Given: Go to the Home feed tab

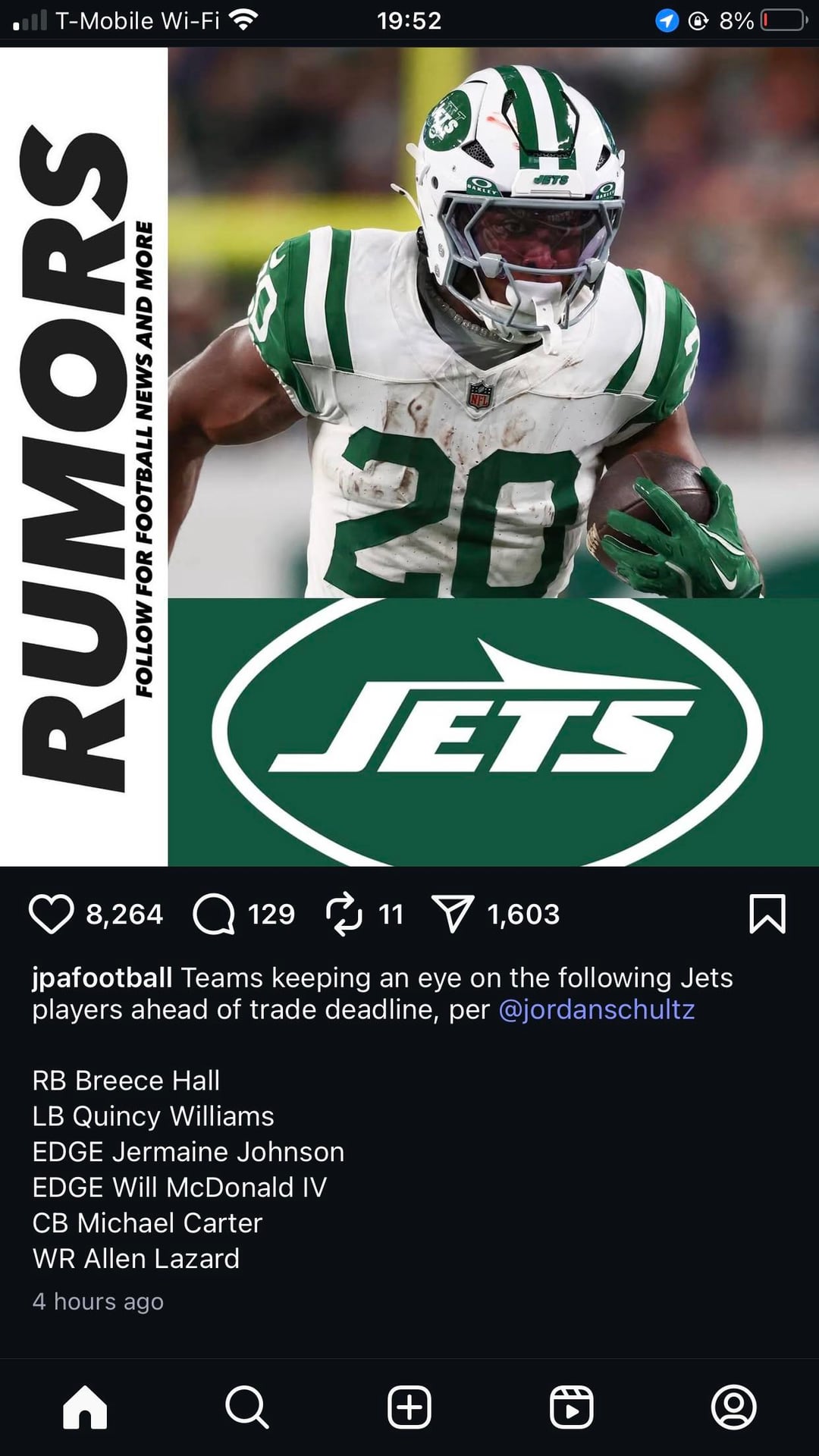Looking at the screenshot, I should pos(85,1407).
